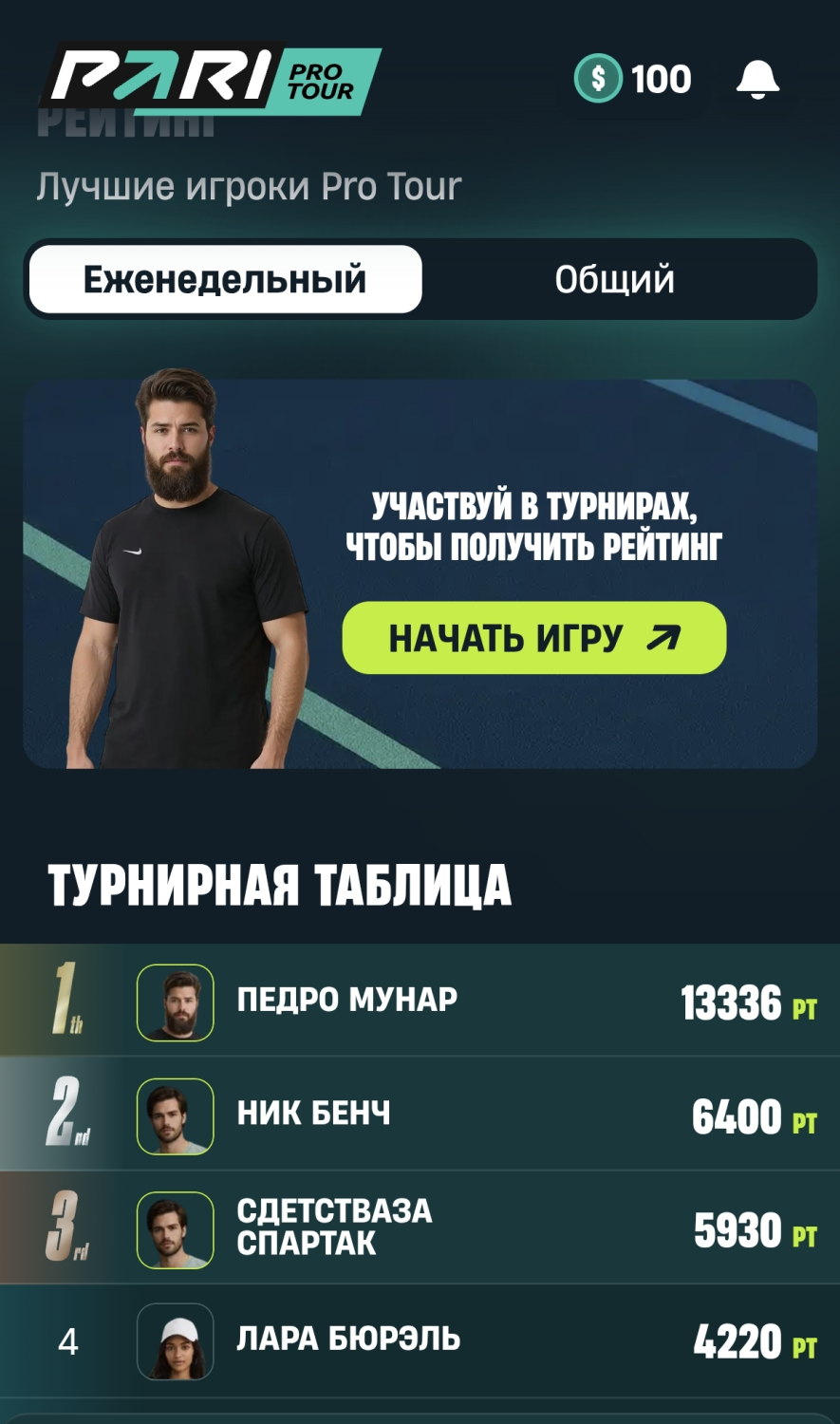Go to the PARI Pro Tour home logo
This screenshot has height=1424, width=840.
[211, 80]
